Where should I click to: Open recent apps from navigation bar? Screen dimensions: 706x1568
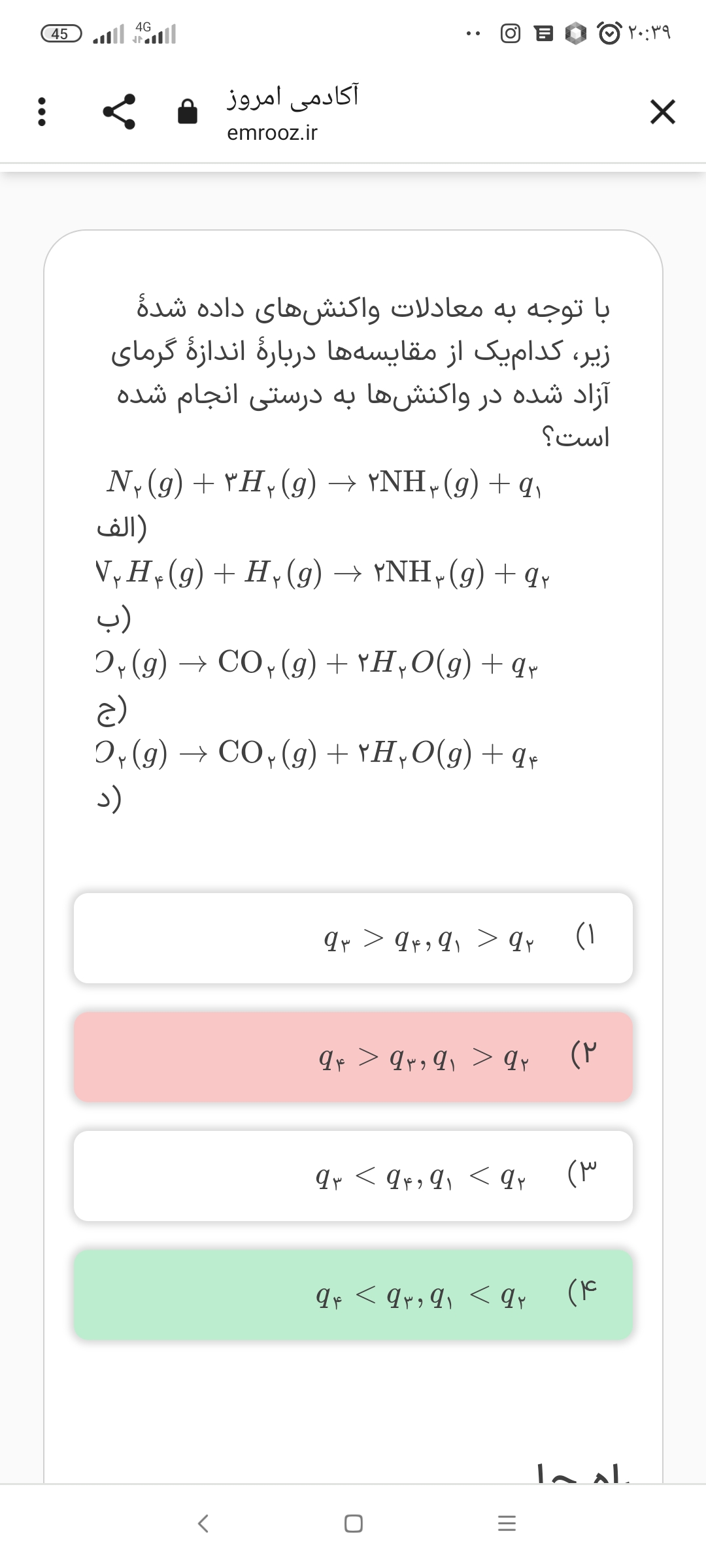507,1524
